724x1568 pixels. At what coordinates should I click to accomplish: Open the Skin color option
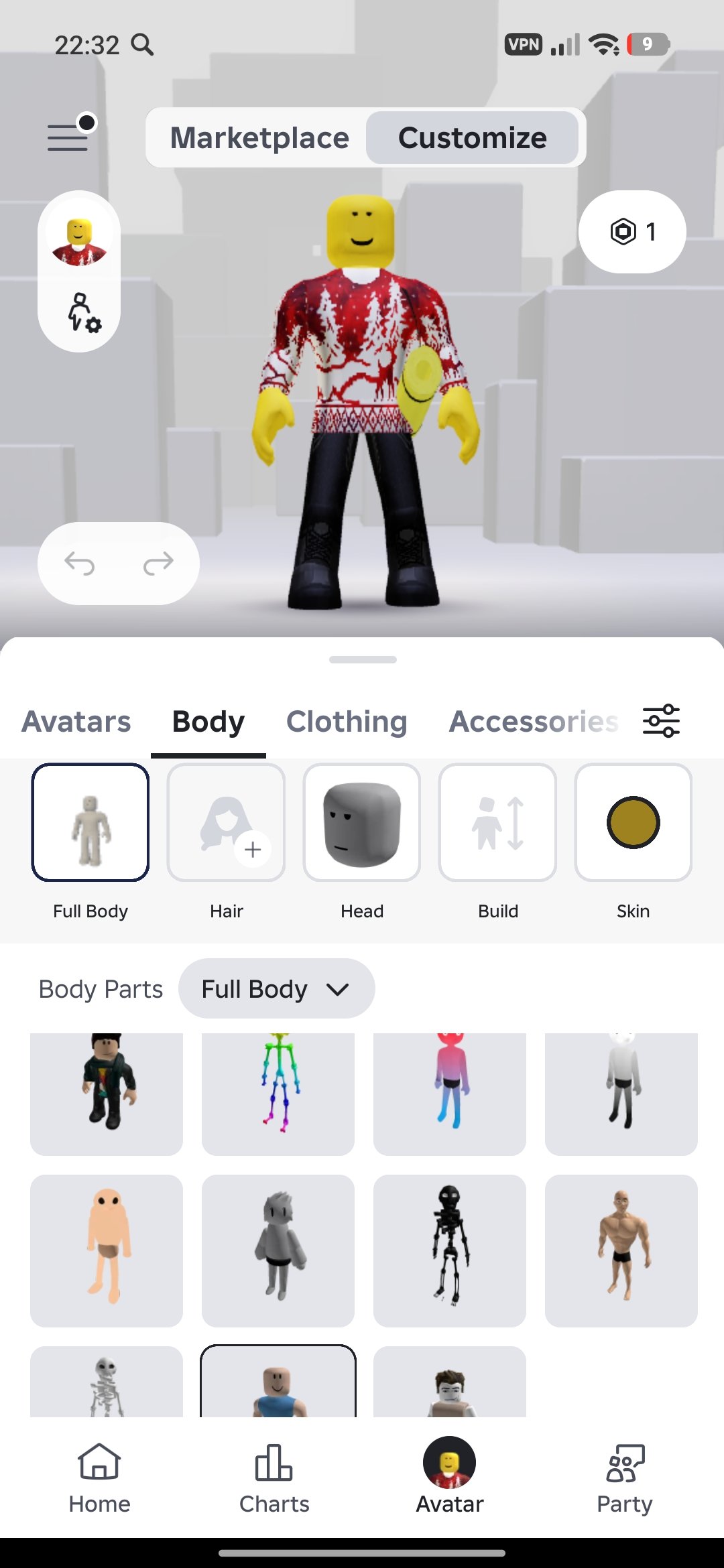tap(633, 823)
